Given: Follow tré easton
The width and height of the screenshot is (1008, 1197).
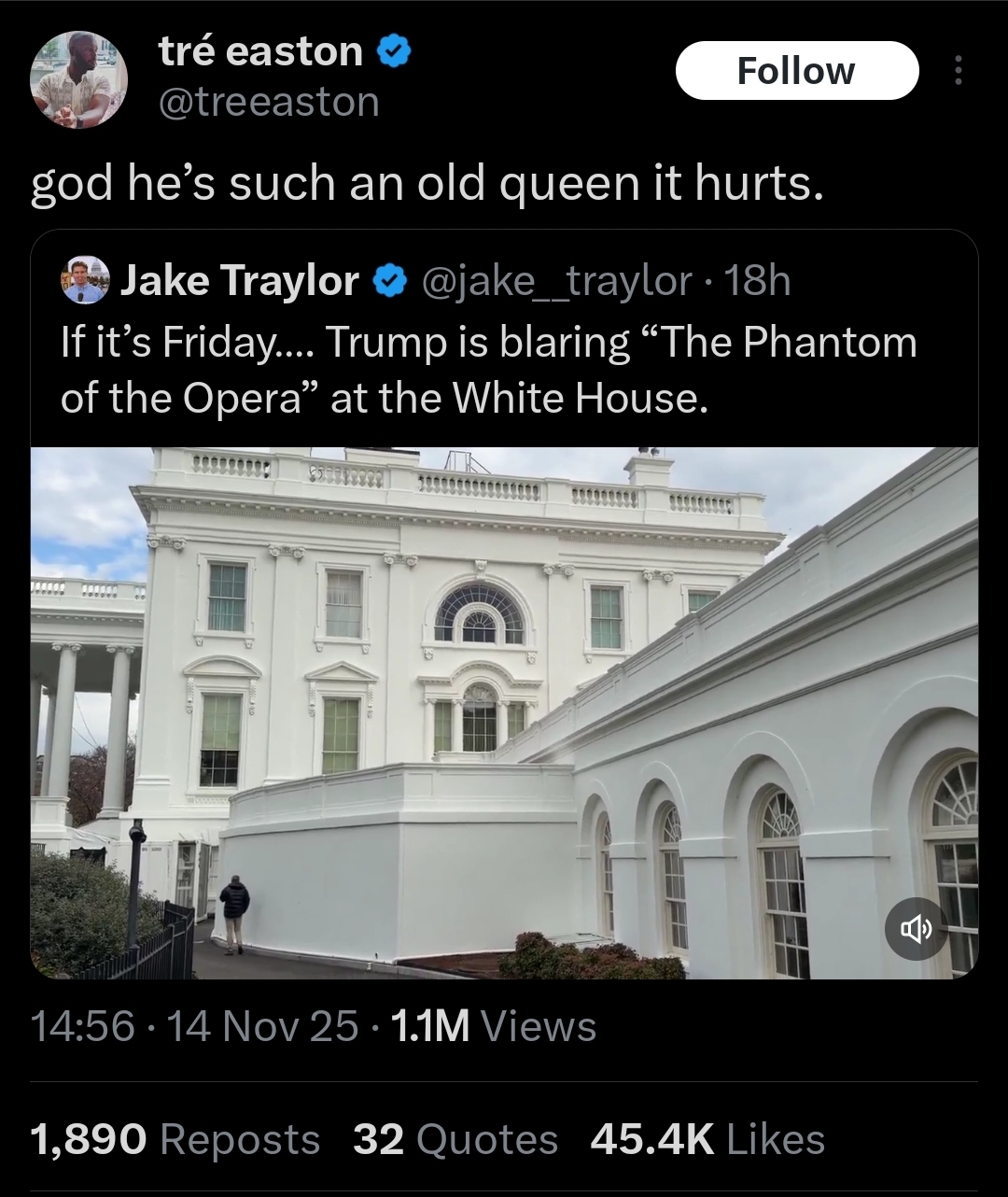Looking at the screenshot, I should 796,71.
